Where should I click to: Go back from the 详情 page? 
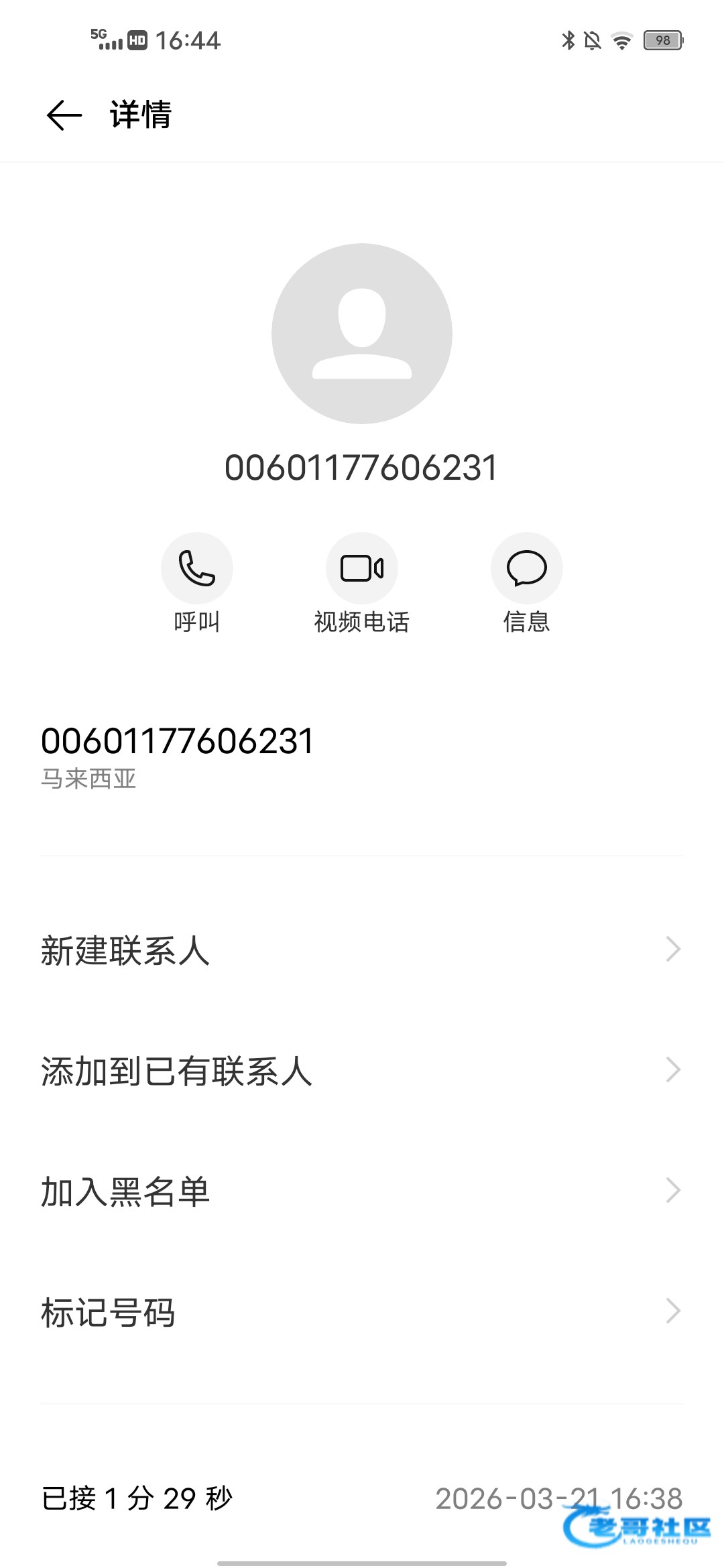64,115
